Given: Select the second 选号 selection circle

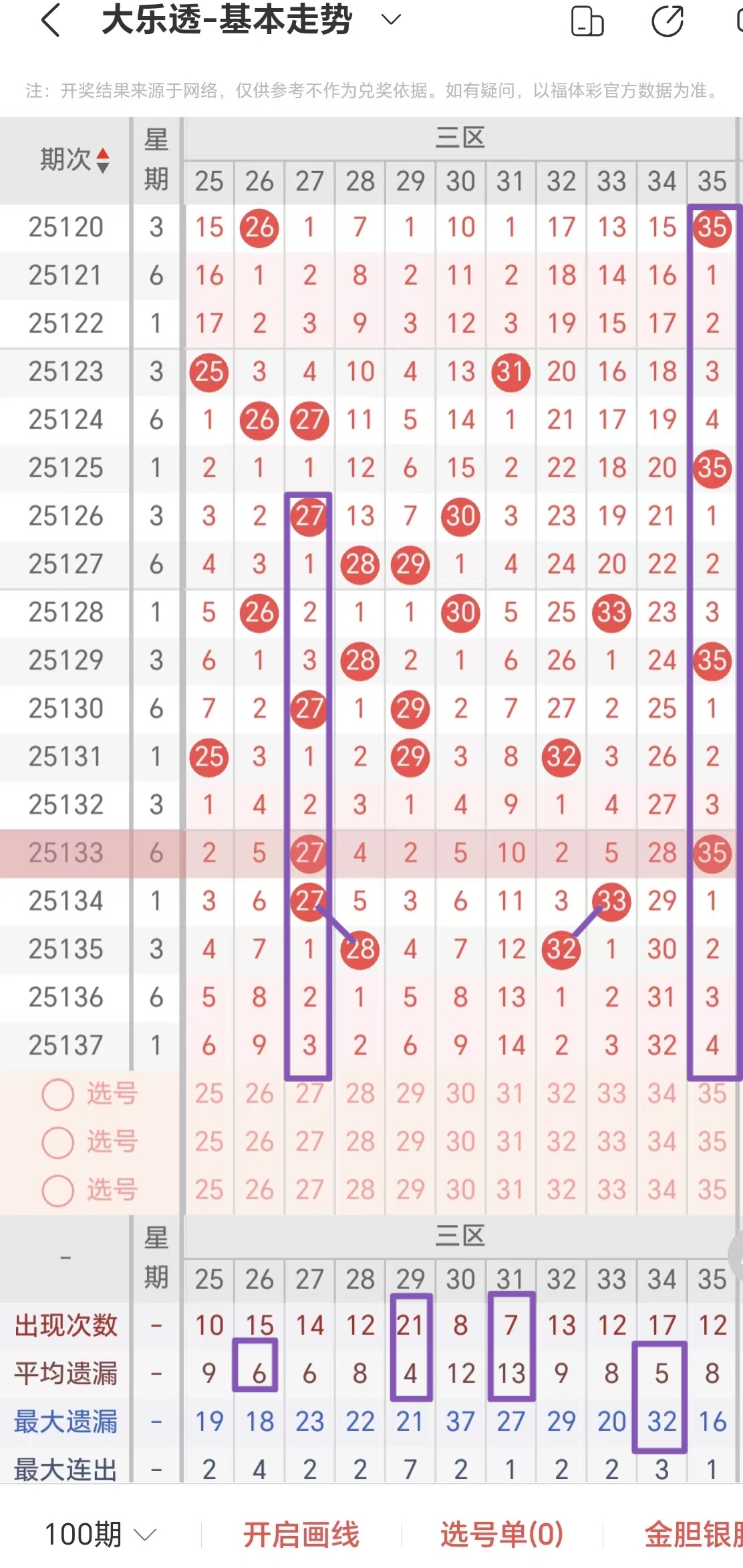Looking at the screenshot, I should click(57, 1142).
